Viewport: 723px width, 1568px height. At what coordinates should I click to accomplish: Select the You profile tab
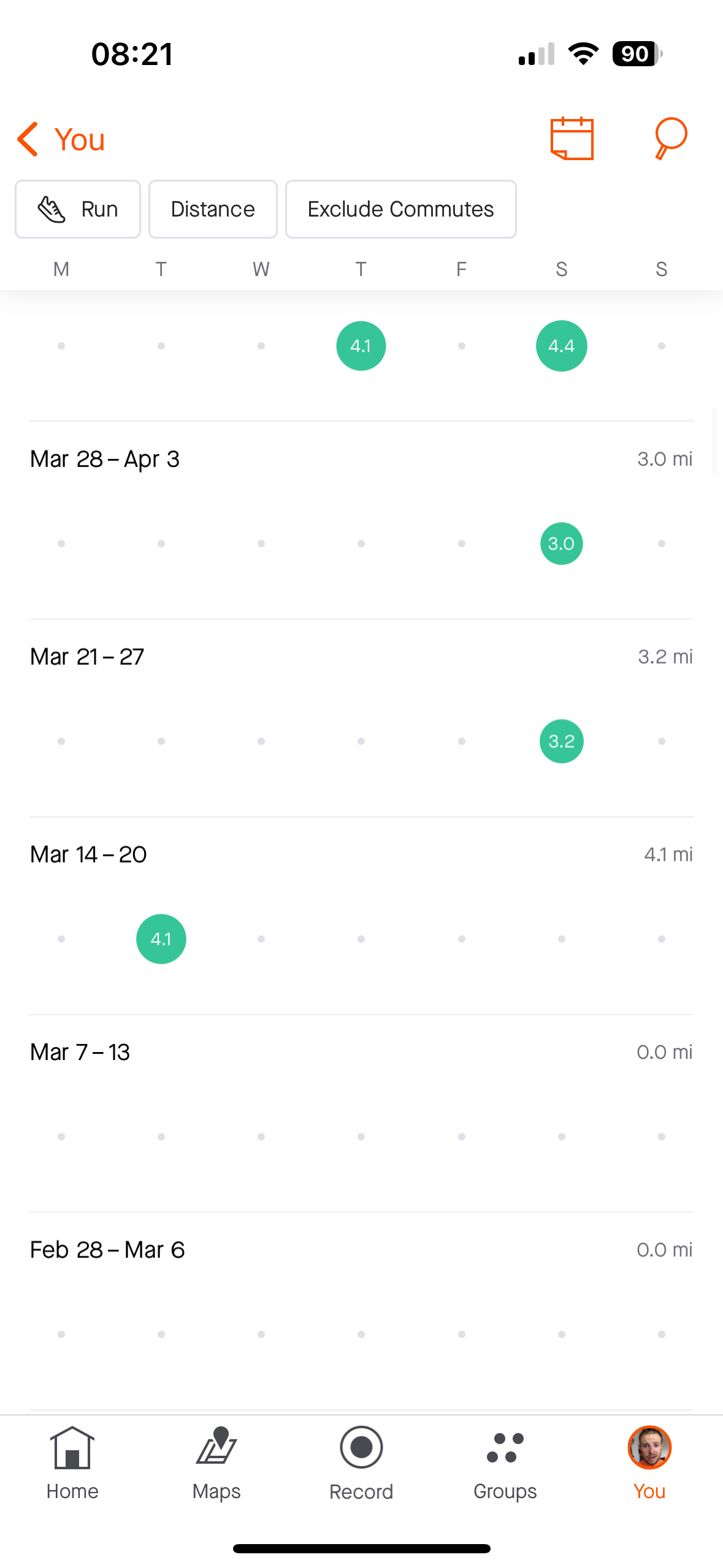click(x=649, y=1462)
